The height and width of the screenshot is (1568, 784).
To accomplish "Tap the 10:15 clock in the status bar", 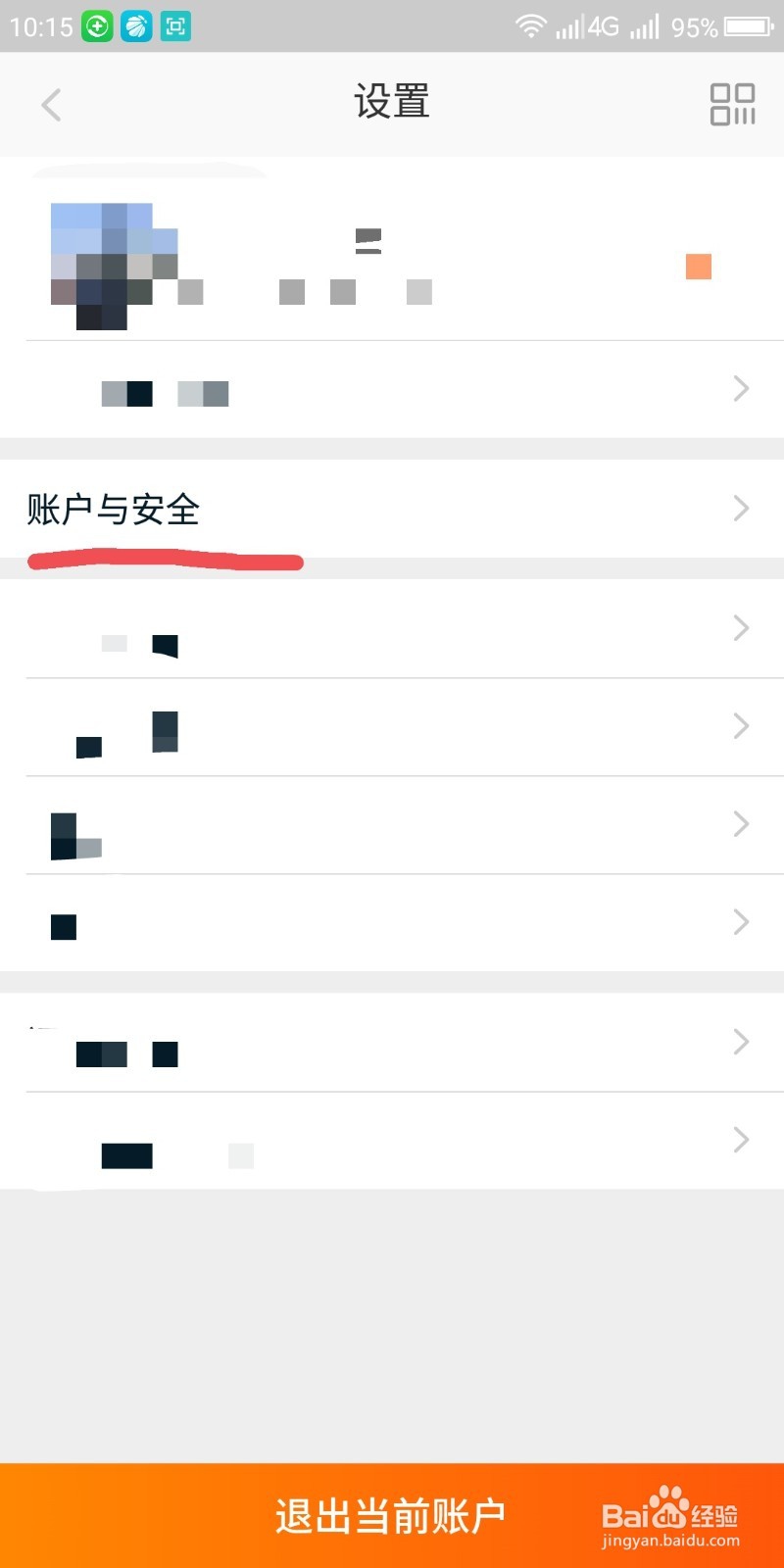I will click(41, 26).
